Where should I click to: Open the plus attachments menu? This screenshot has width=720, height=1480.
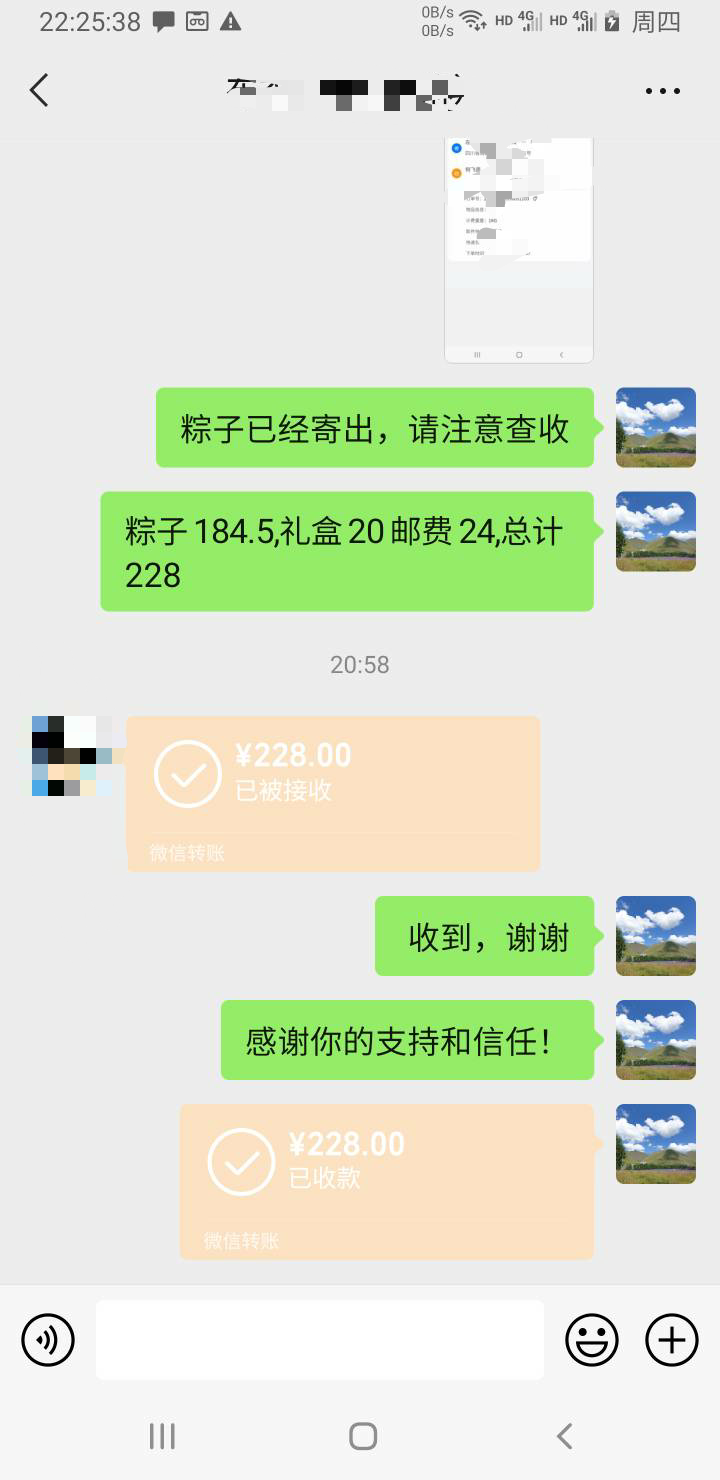tap(672, 1340)
